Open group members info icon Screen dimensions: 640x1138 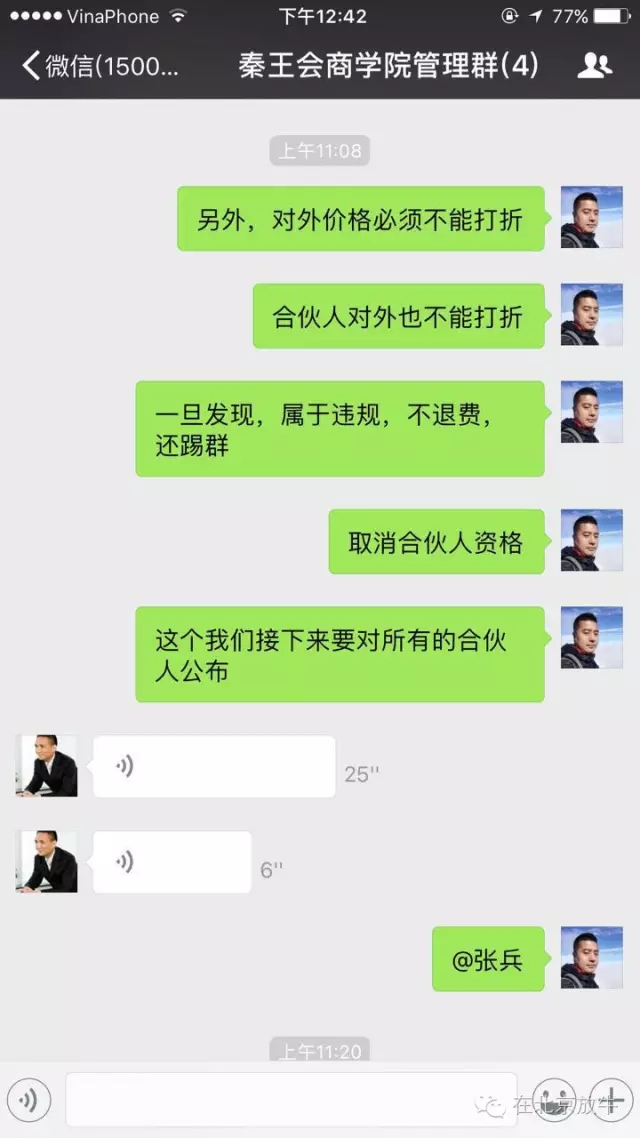point(594,66)
